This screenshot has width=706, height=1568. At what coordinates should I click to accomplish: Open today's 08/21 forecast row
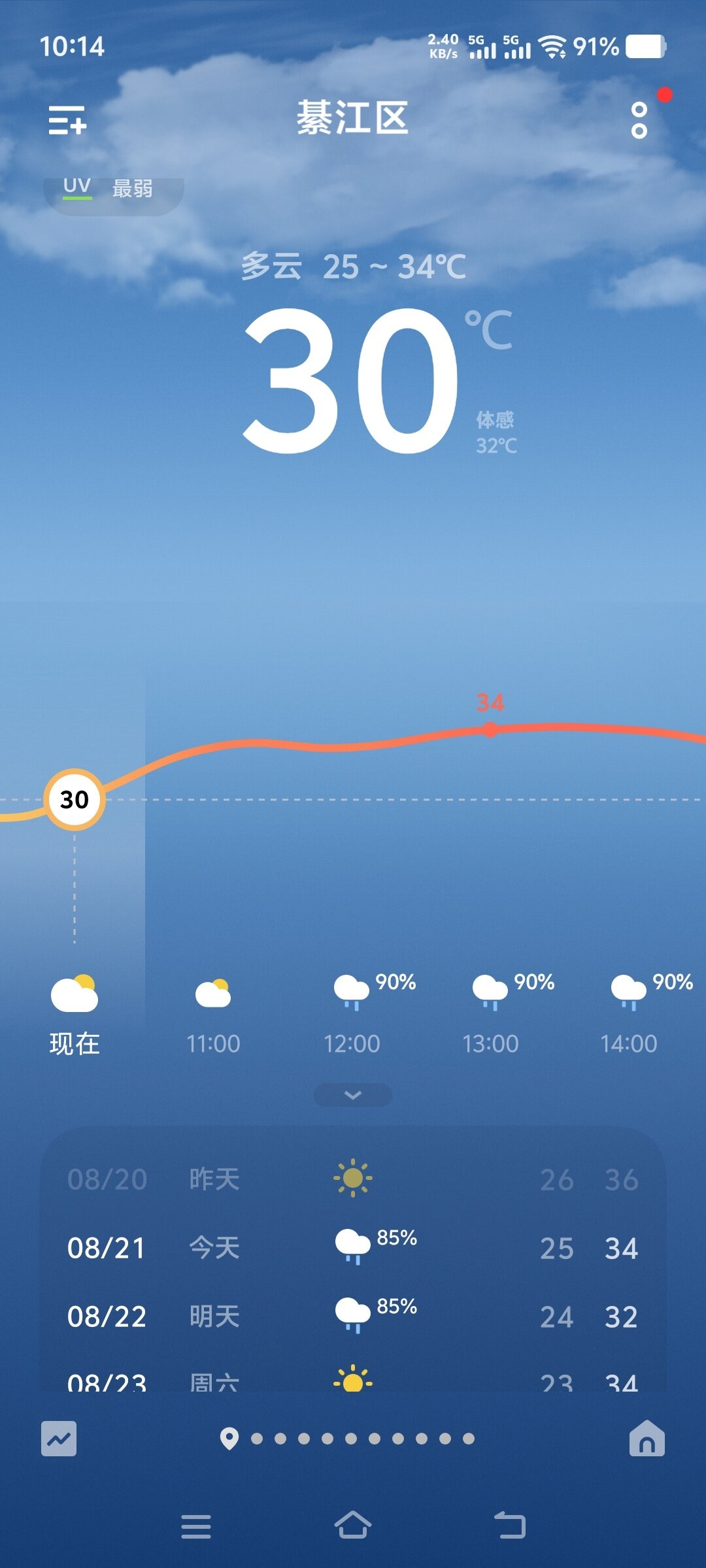pyautogui.click(x=353, y=1248)
